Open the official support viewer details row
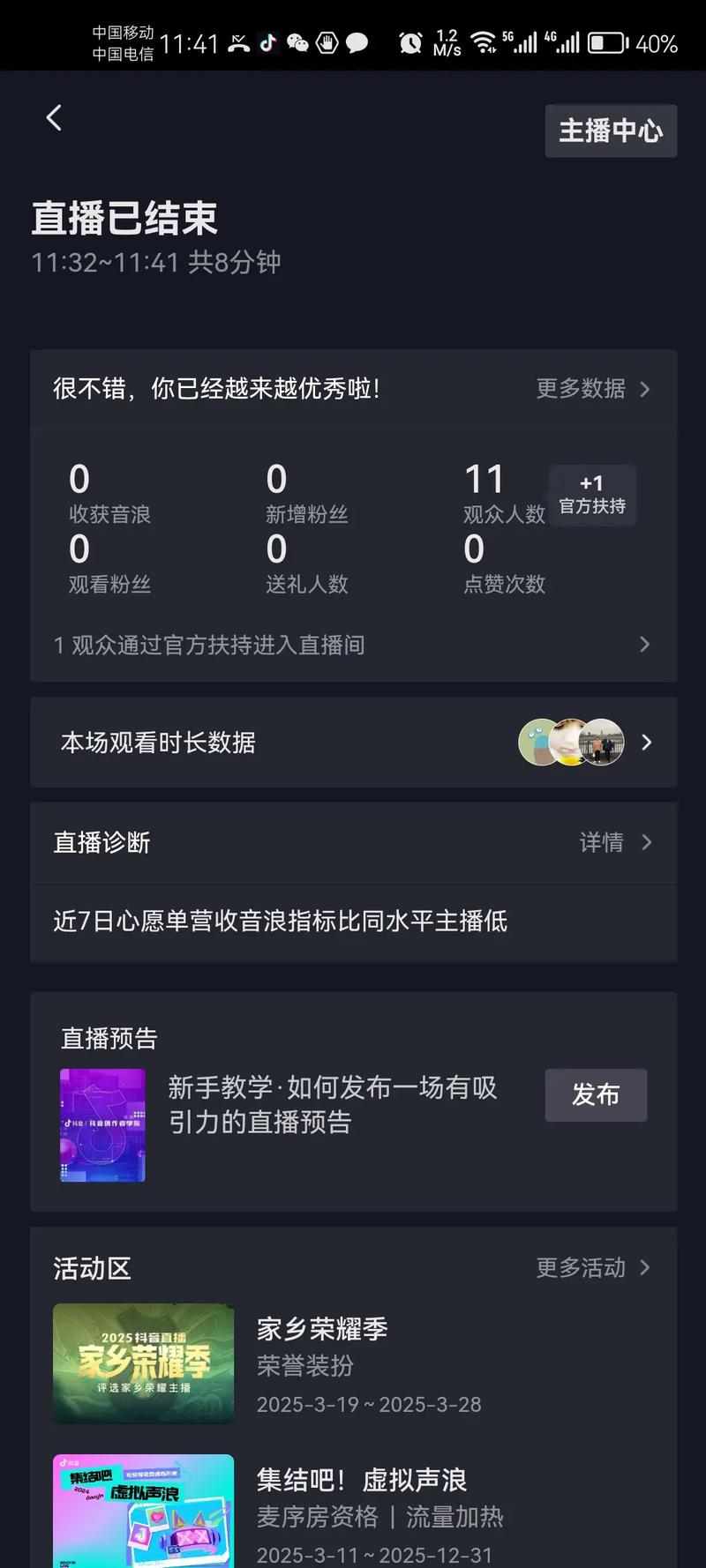Viewport: 706px width, 1568px height. pyautogui.click(x=353, y=645)
